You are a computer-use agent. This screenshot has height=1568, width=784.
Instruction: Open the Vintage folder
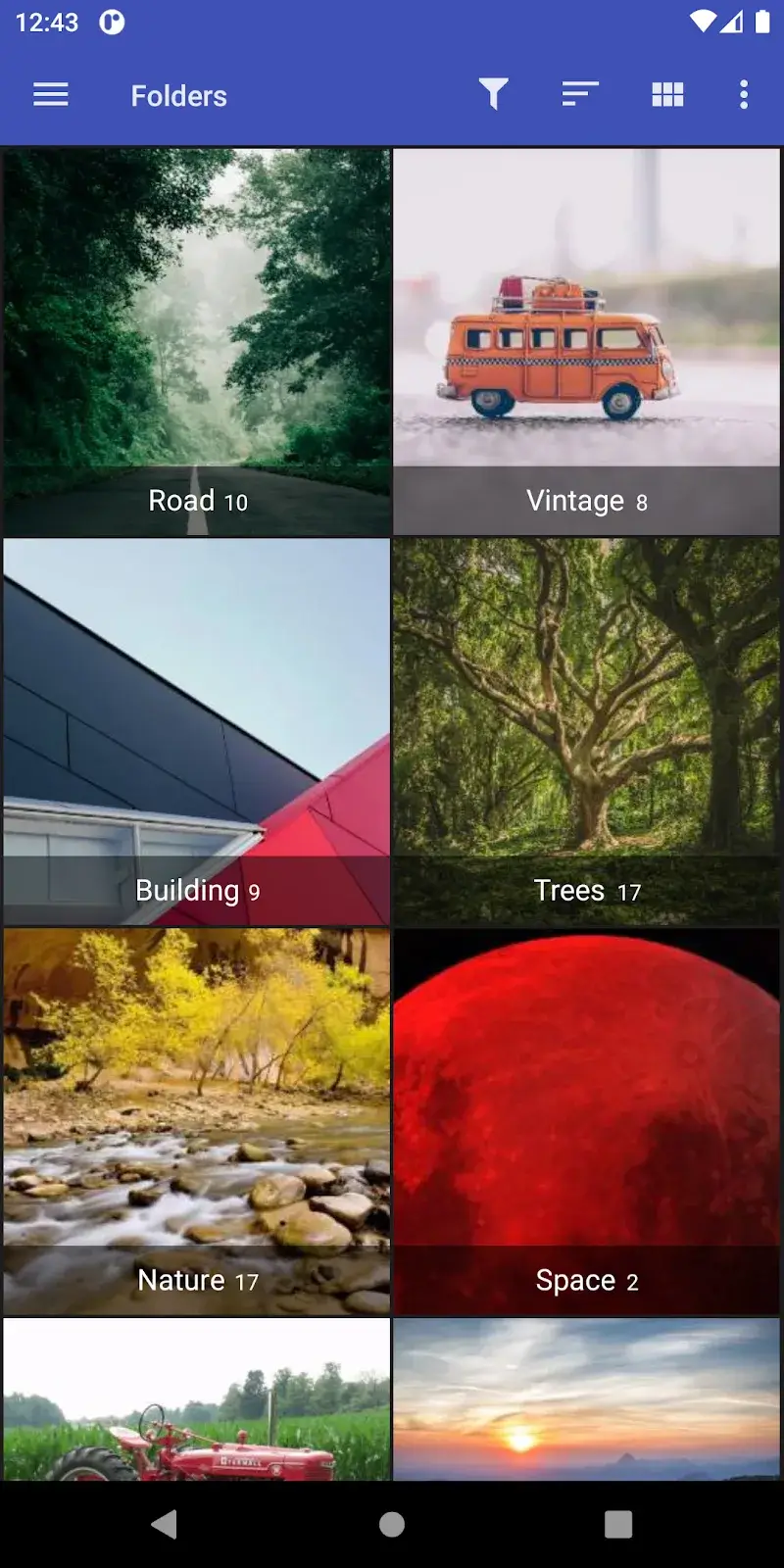(x=586, y=342)
